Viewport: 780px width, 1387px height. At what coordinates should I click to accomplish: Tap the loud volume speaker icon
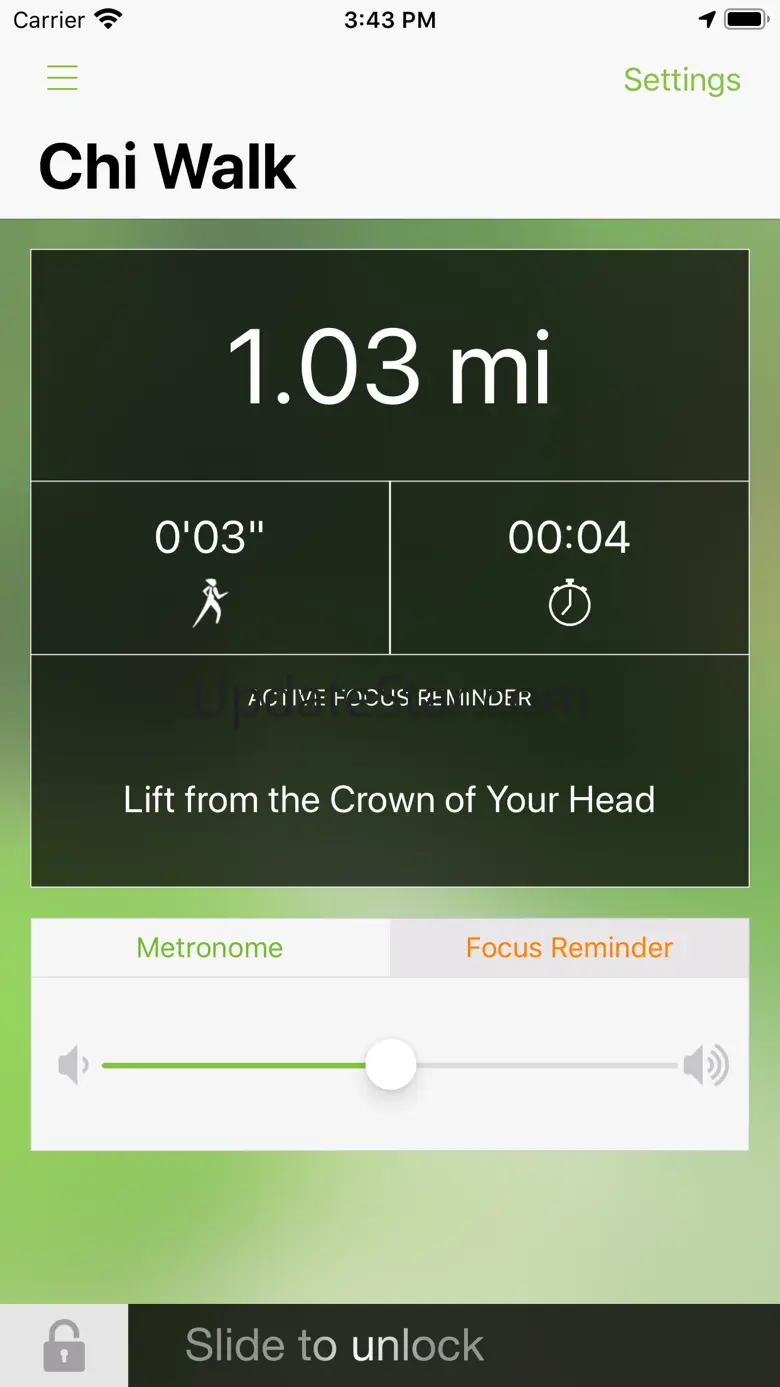pos(706,1066)
